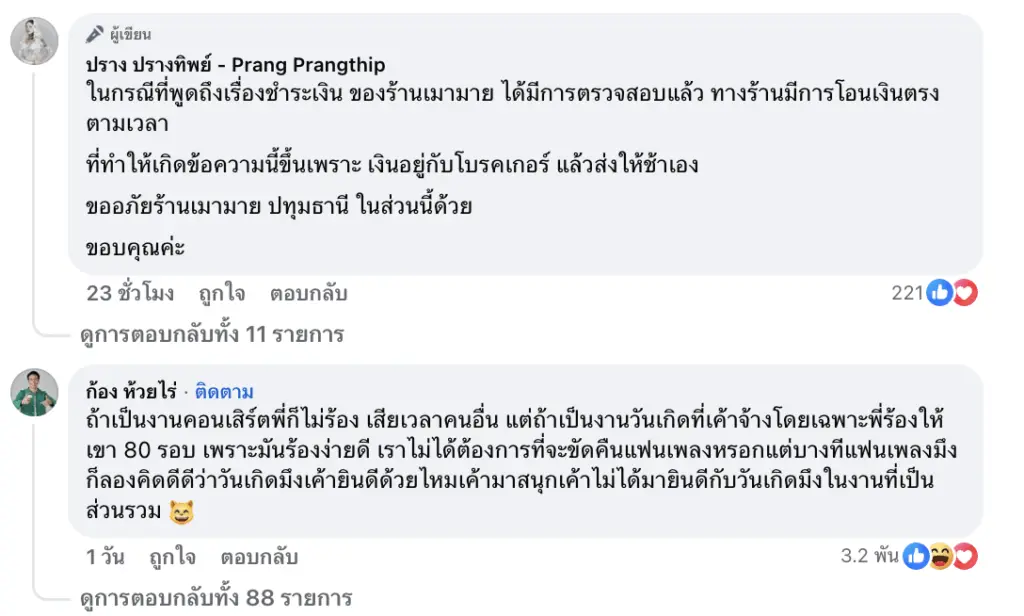
Task: Open Prang Prangthip's profile picture
Action: (x=34, y=41)
